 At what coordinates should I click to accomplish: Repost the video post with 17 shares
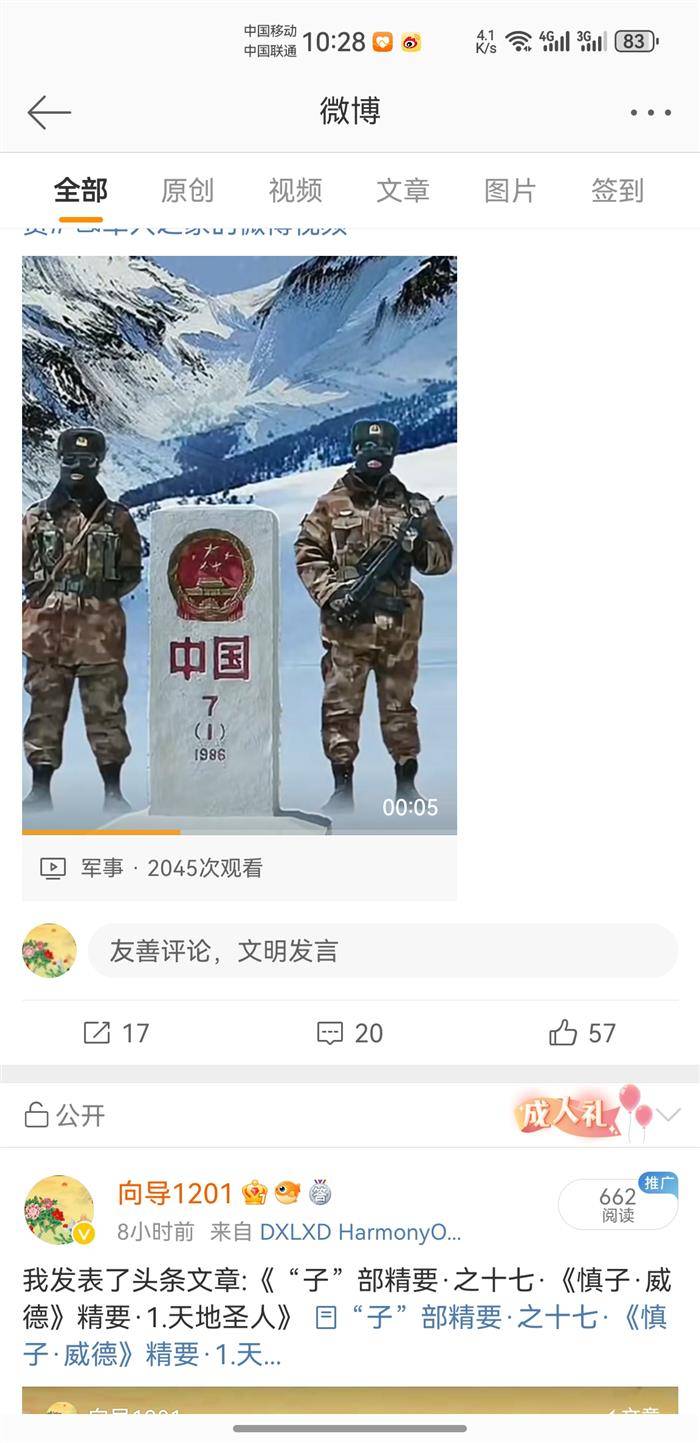click(116, 1033)
